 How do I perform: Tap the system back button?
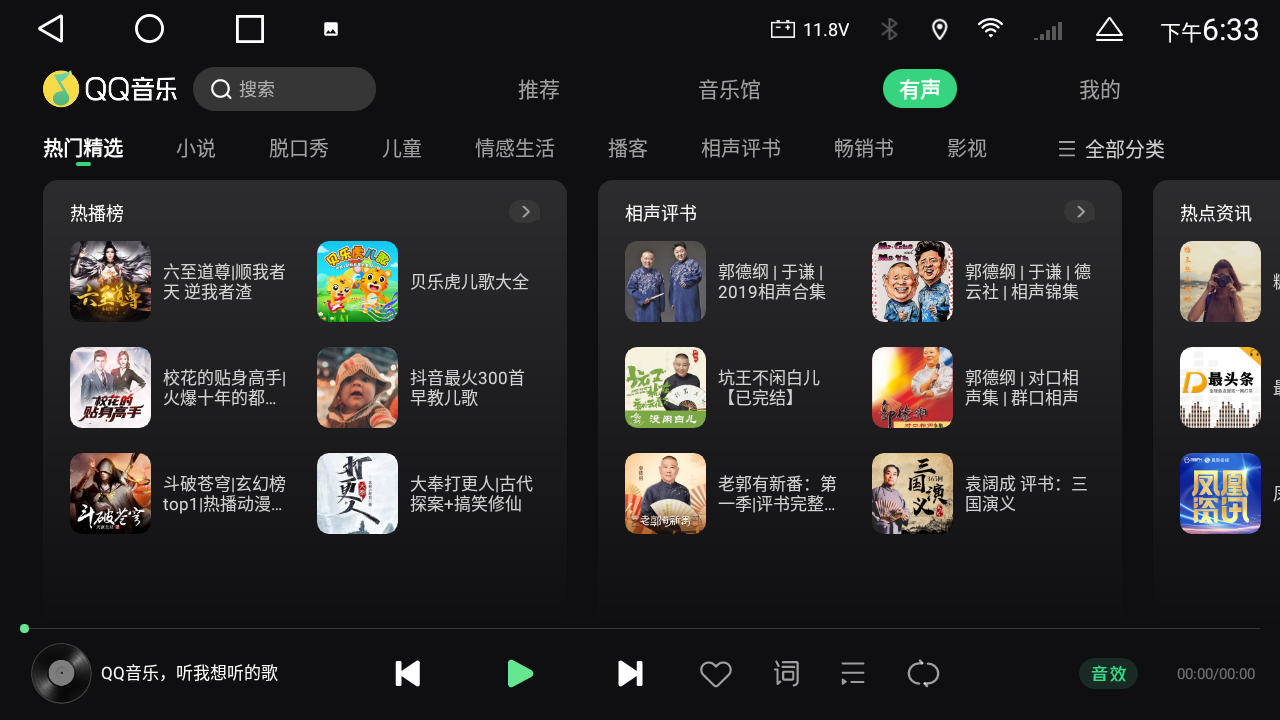pyautogui.click(x=51, y=28)
